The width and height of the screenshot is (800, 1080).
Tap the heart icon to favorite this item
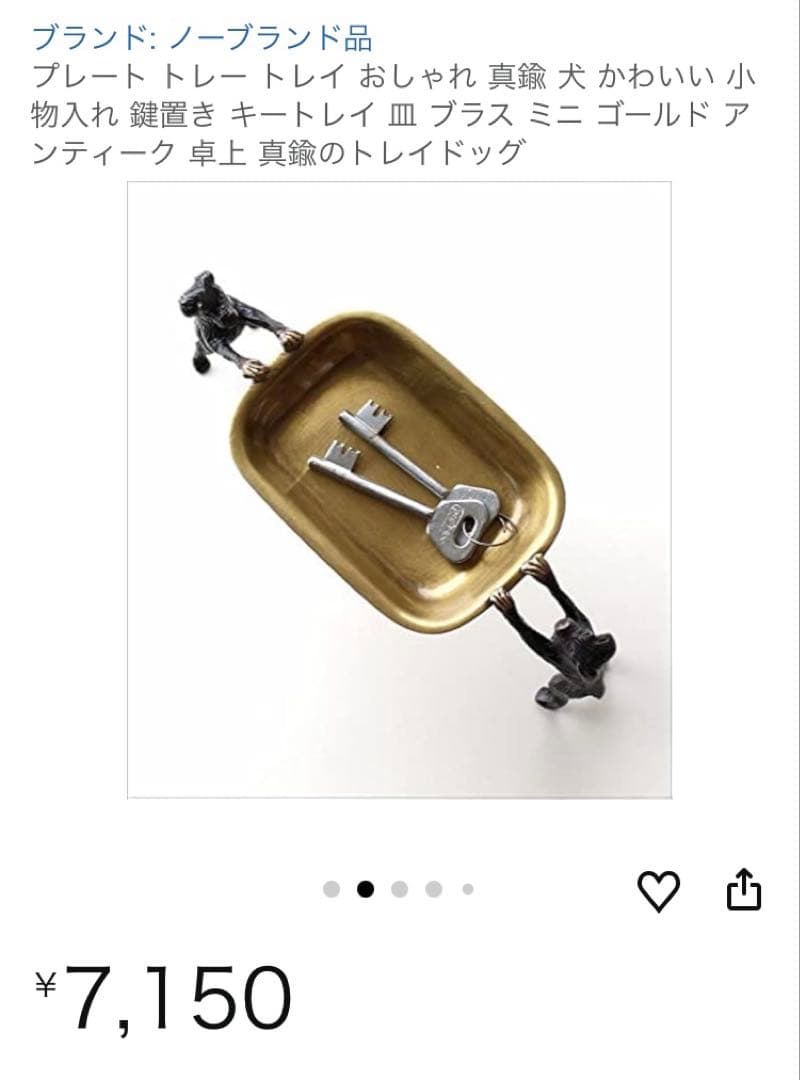(x=660, y=889)
